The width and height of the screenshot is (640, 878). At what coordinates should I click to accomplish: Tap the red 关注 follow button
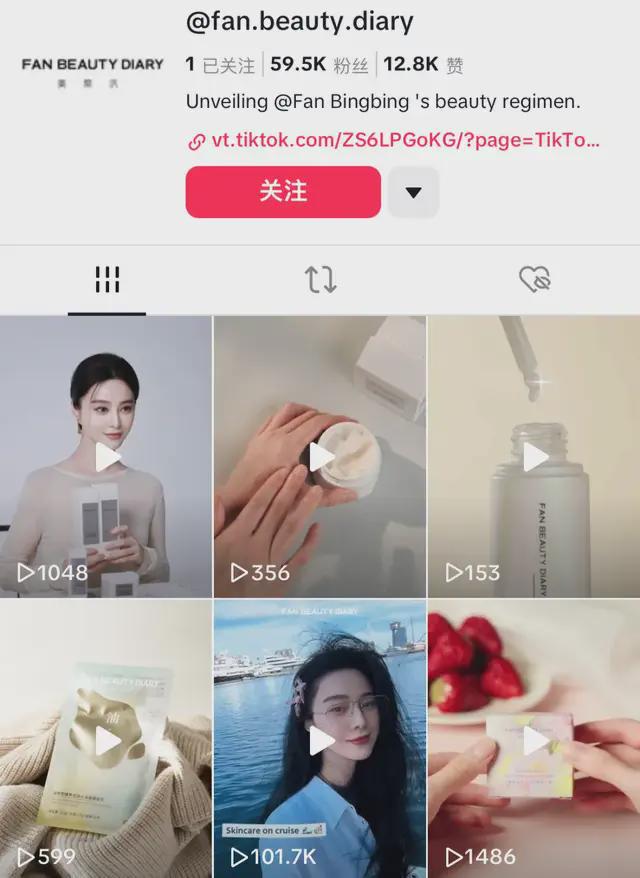click(283, 191)
